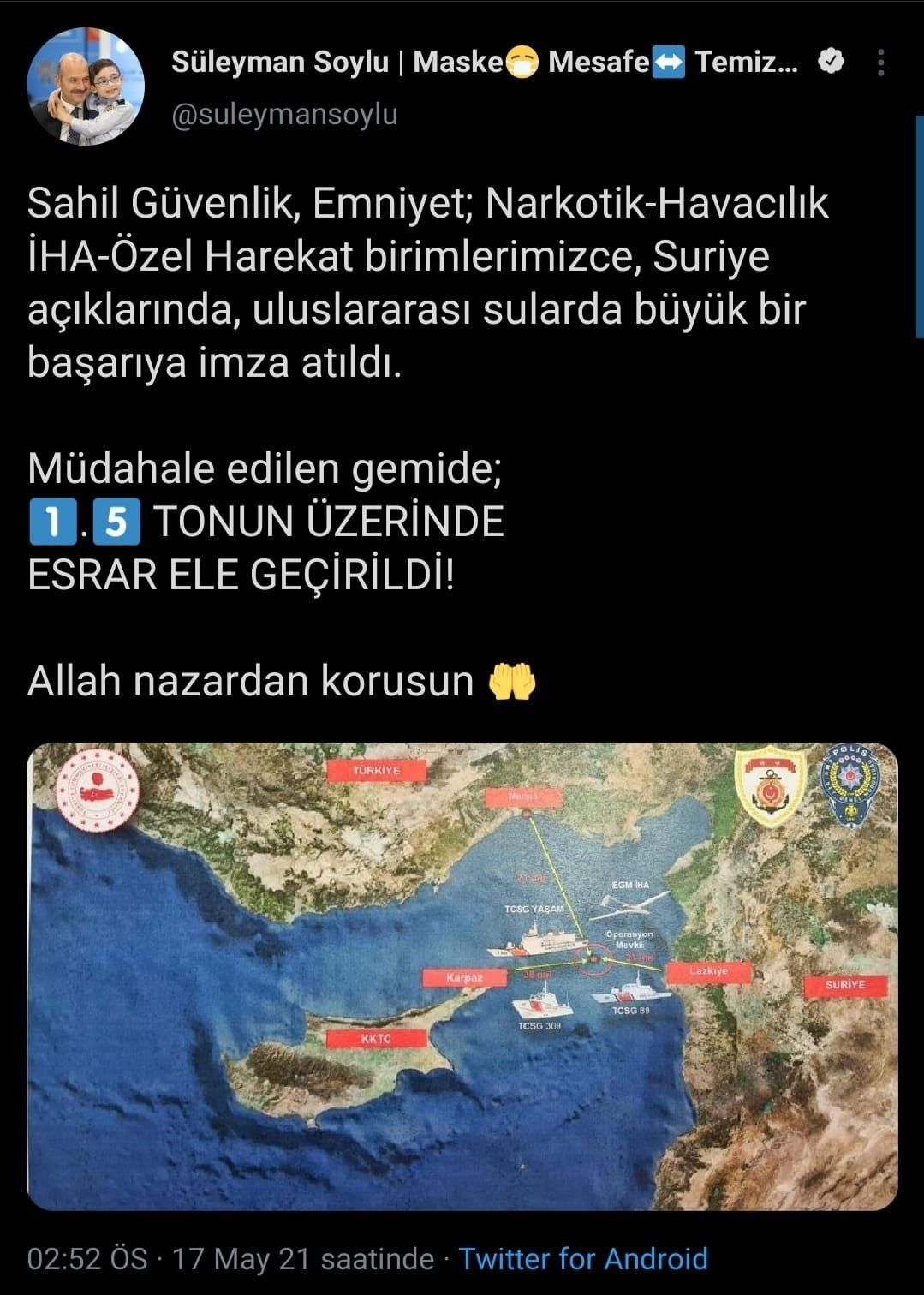
Task: Open Süleyman Soylu's profile picture
Action: click(x=86, y=87)
